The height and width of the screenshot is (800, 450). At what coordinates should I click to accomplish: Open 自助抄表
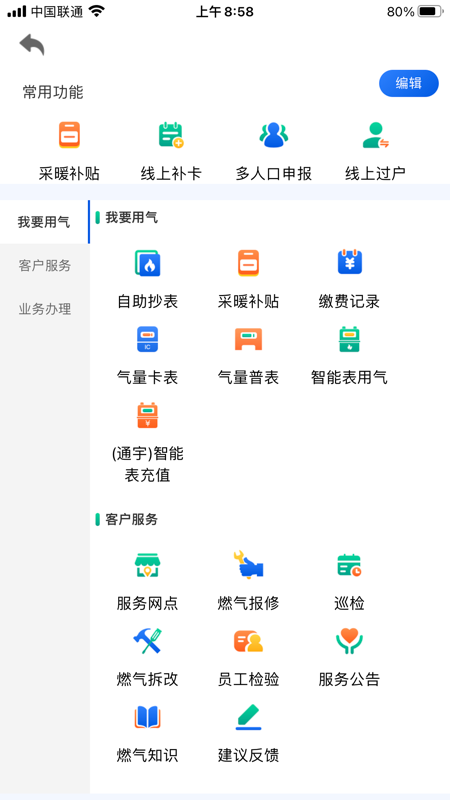(147, 279)
